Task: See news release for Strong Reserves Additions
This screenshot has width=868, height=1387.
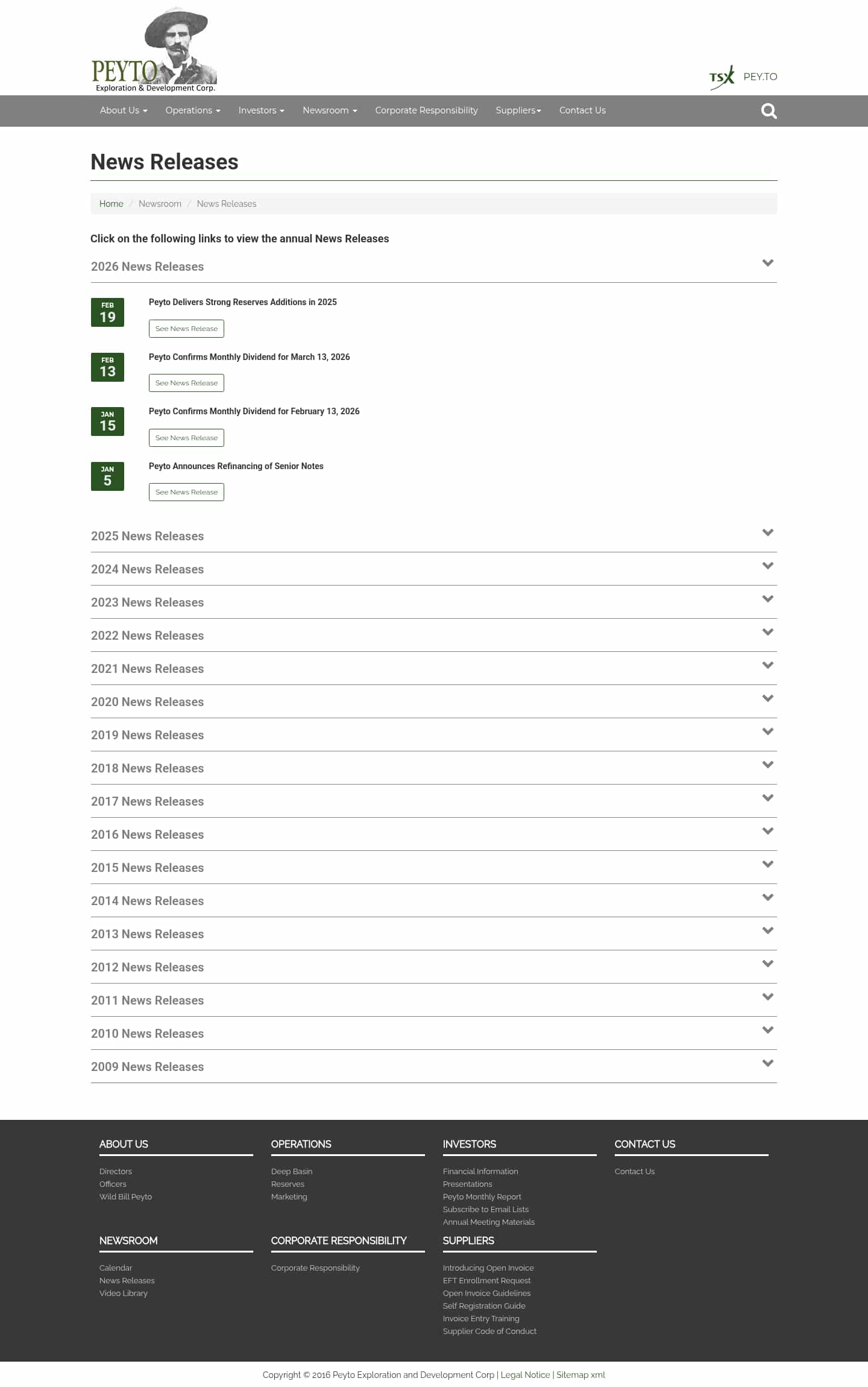Action: point(186,329)
